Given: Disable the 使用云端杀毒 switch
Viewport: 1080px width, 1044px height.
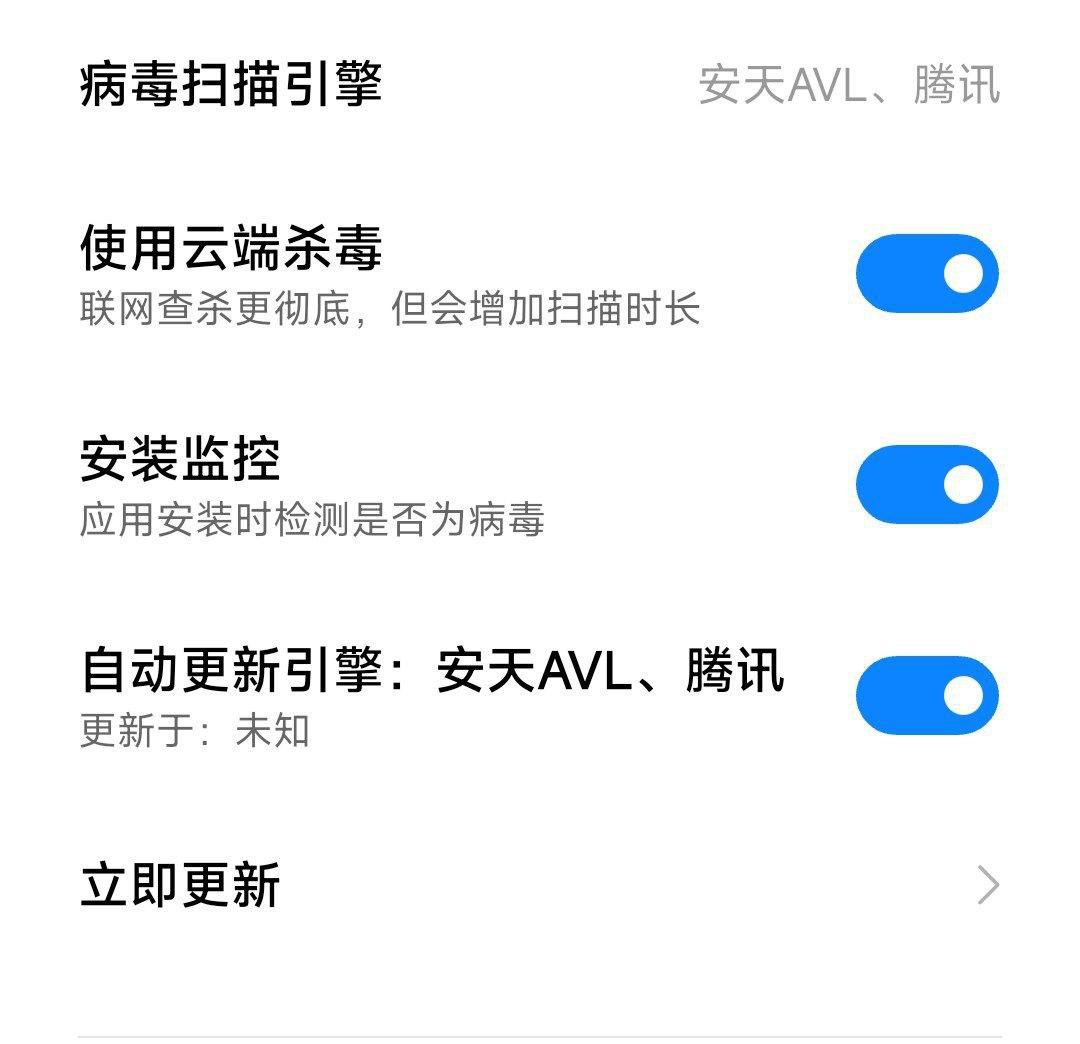Looking at the screenshot, I should (x=927, y=274).
